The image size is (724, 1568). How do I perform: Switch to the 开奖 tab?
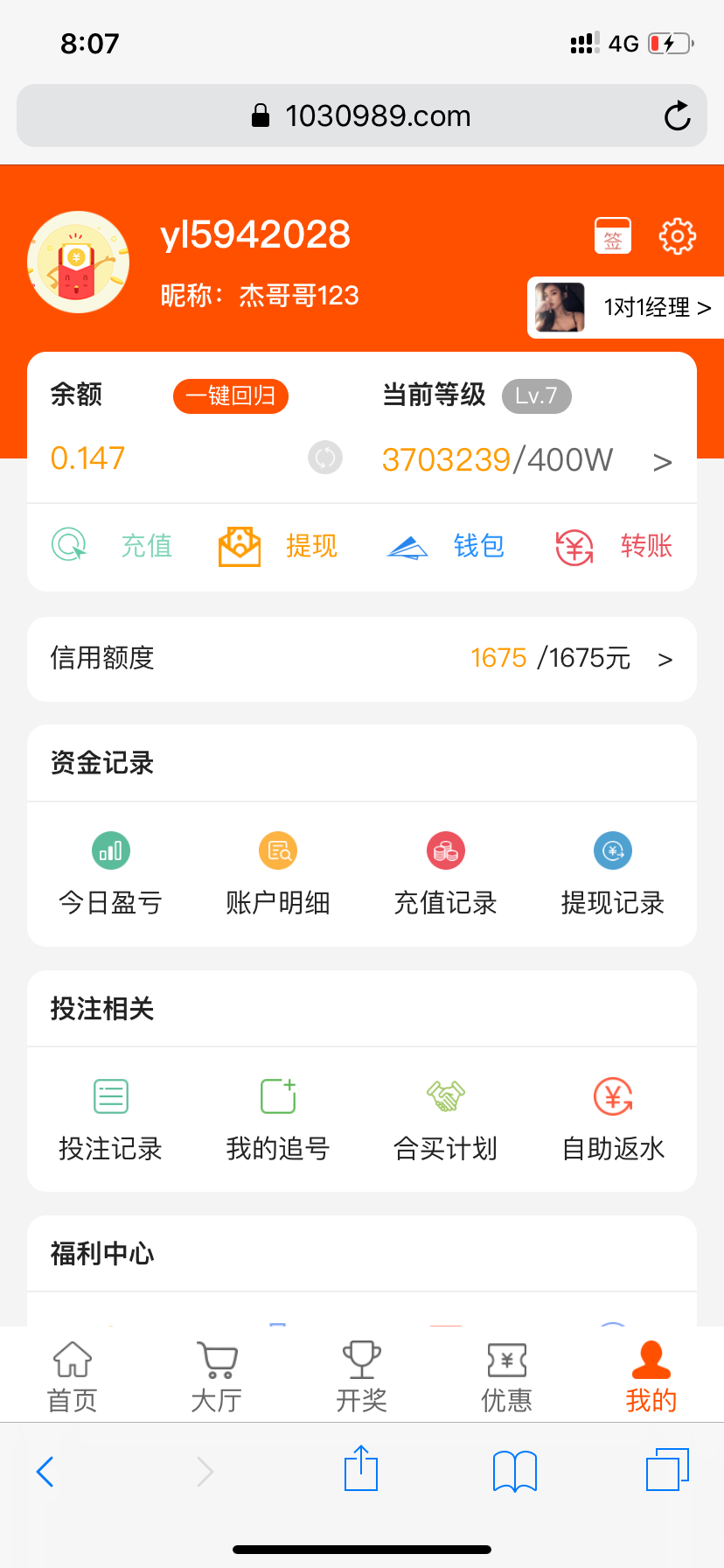click(361, 1374)
